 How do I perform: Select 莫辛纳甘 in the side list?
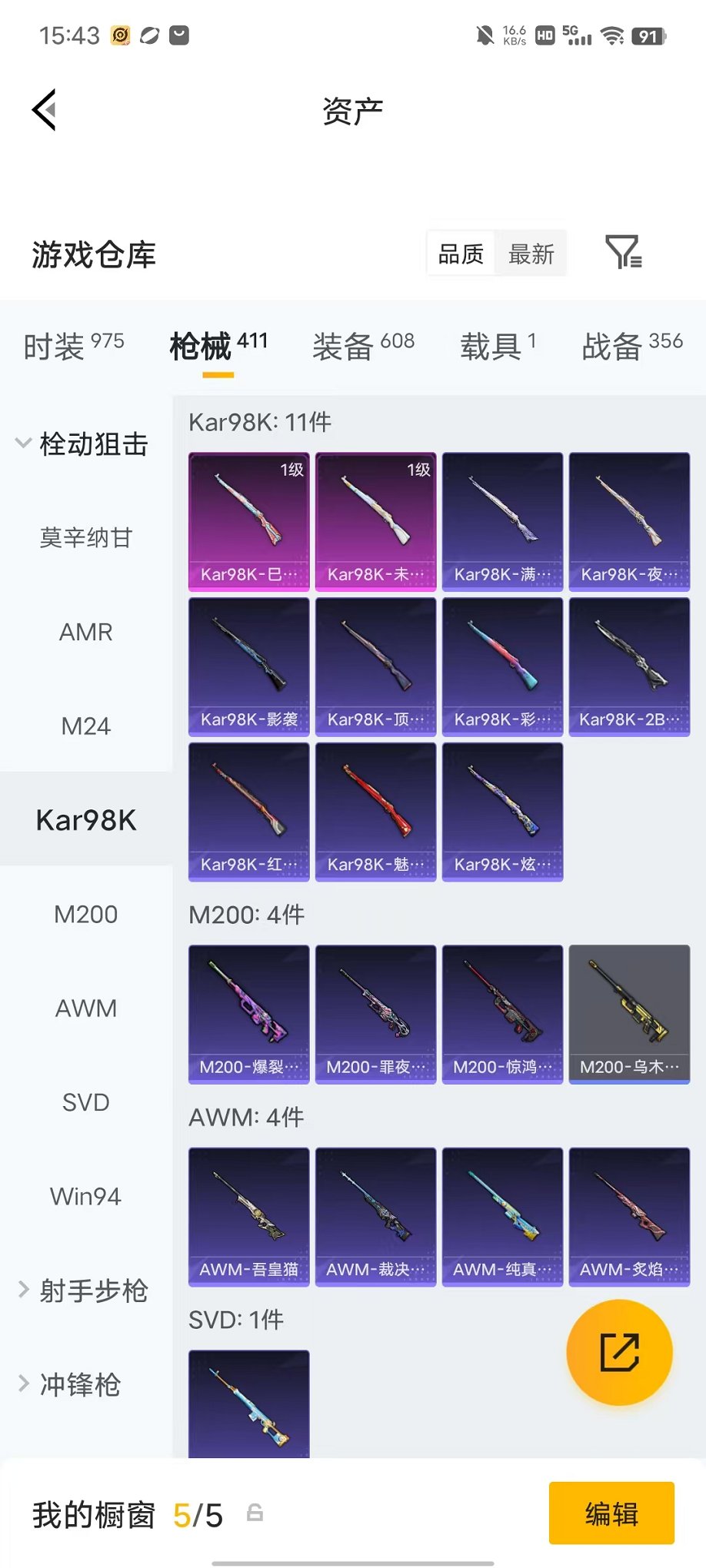point(86,537)
